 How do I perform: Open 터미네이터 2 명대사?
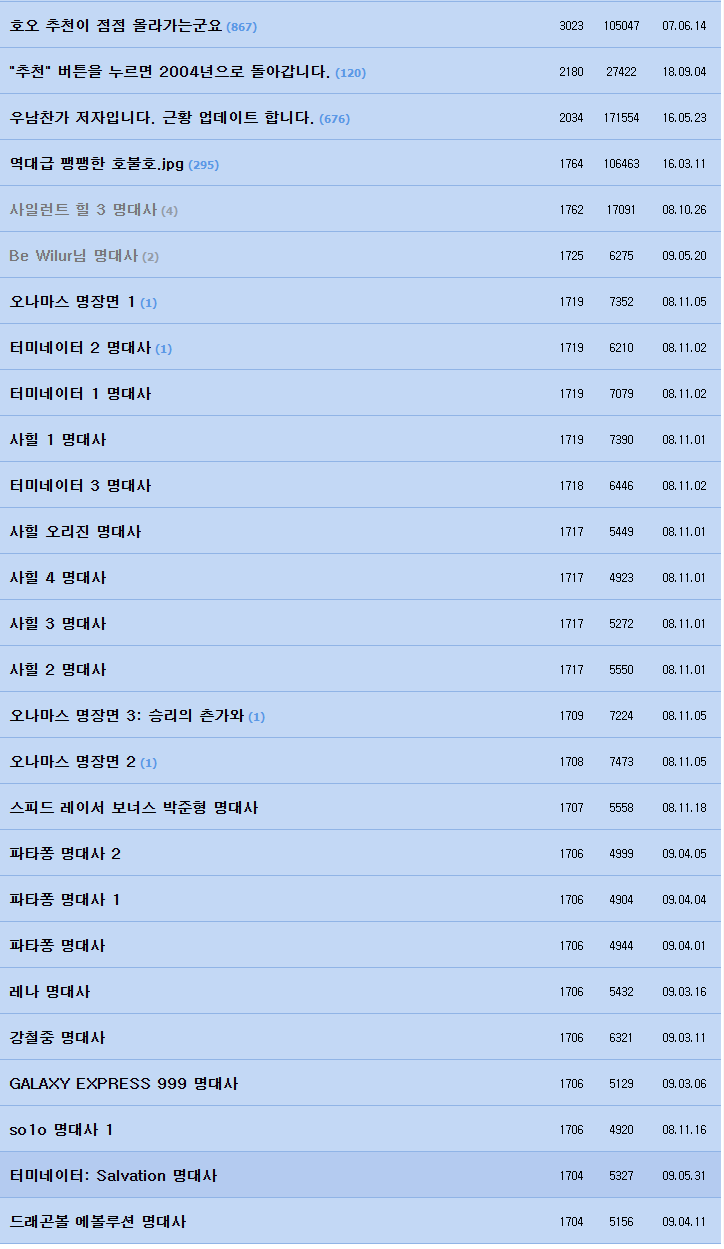point(80,348)
